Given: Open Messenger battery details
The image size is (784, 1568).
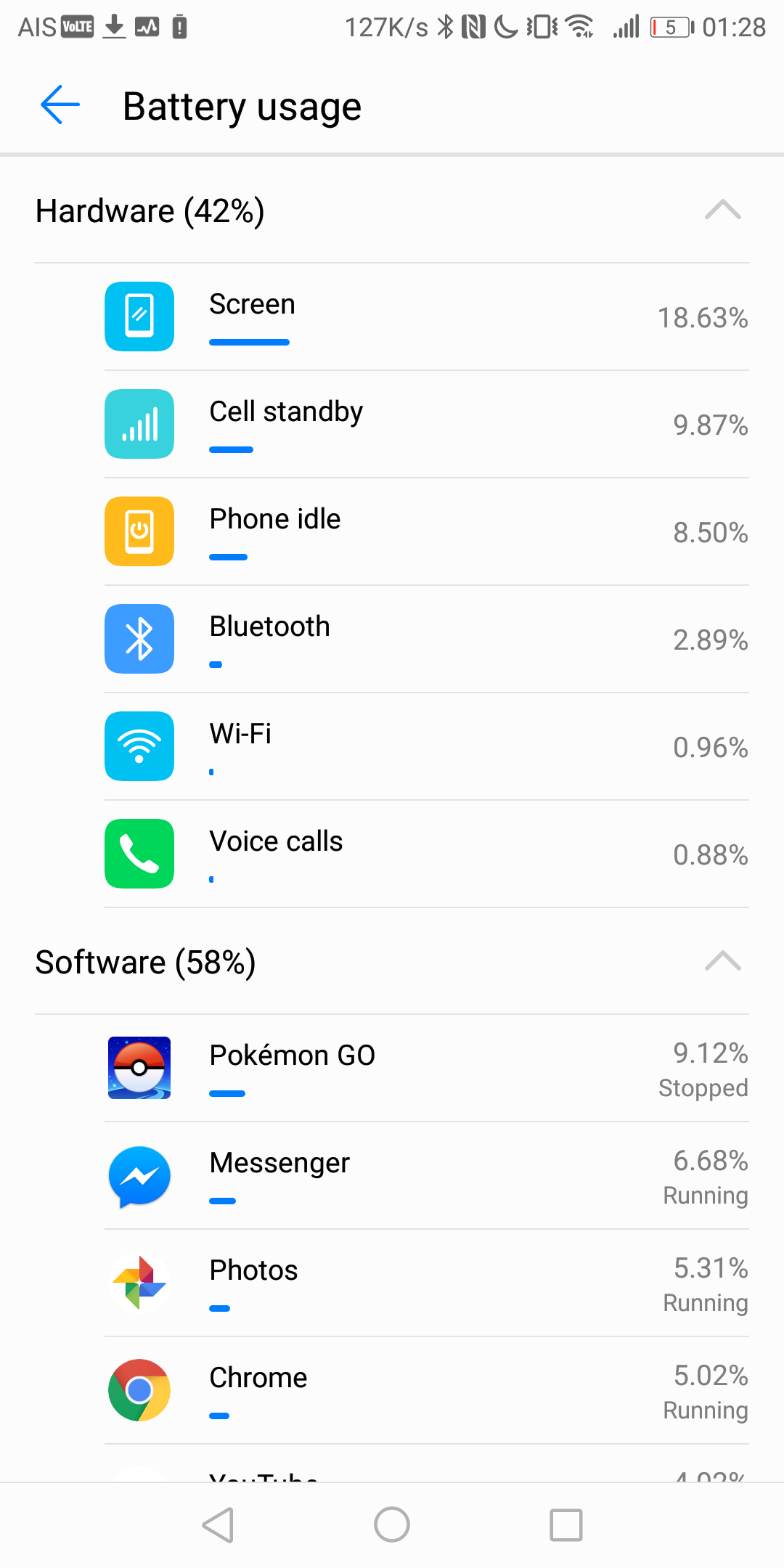Looking at the screenshot, I should coord(427,1176).
